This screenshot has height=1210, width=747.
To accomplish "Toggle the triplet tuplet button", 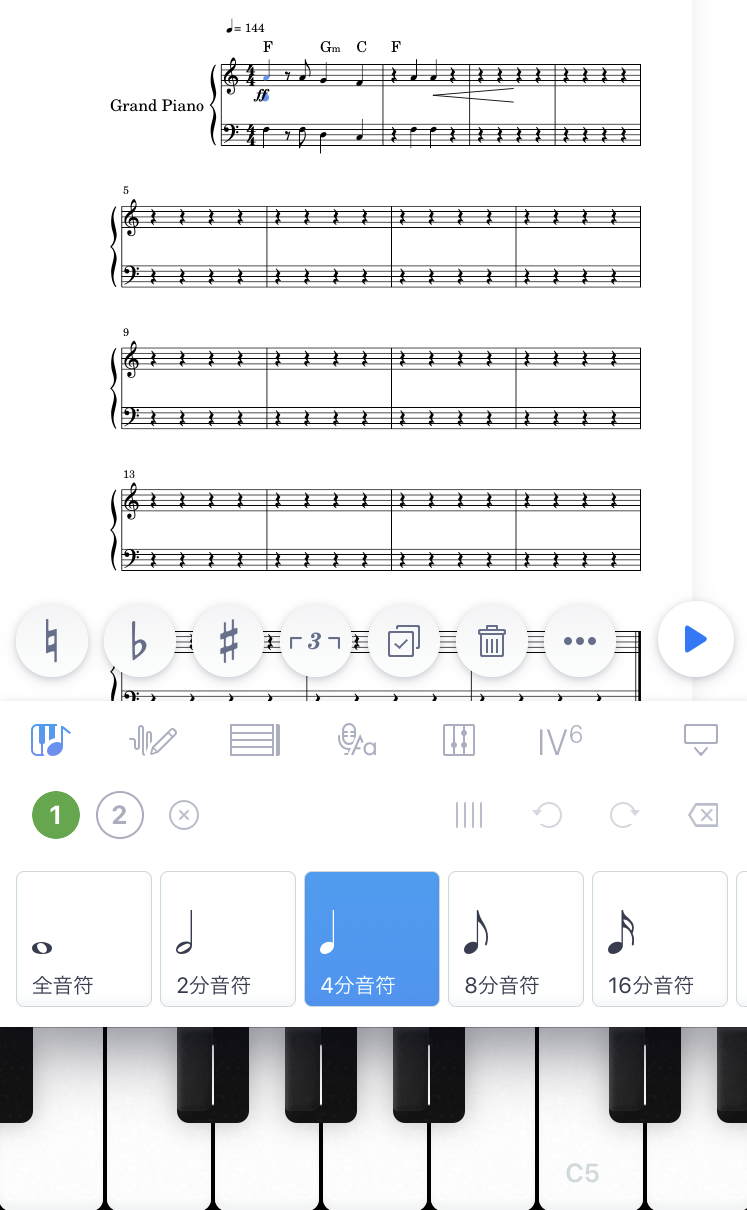I will point(315,641).
